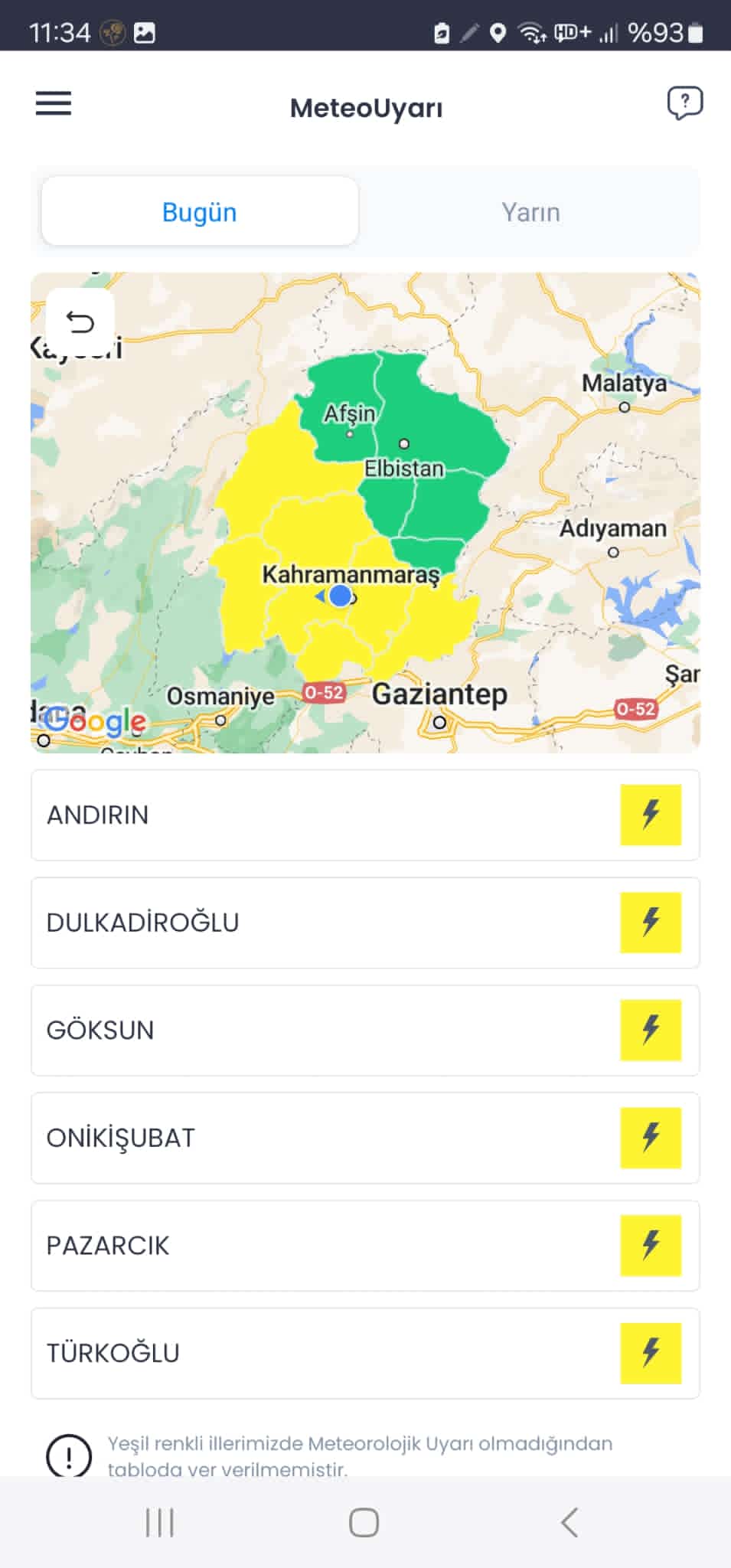View GÖKSUN district warning details
The height and width of the screenshot is (1568, 731).
tap(365, 1030)
